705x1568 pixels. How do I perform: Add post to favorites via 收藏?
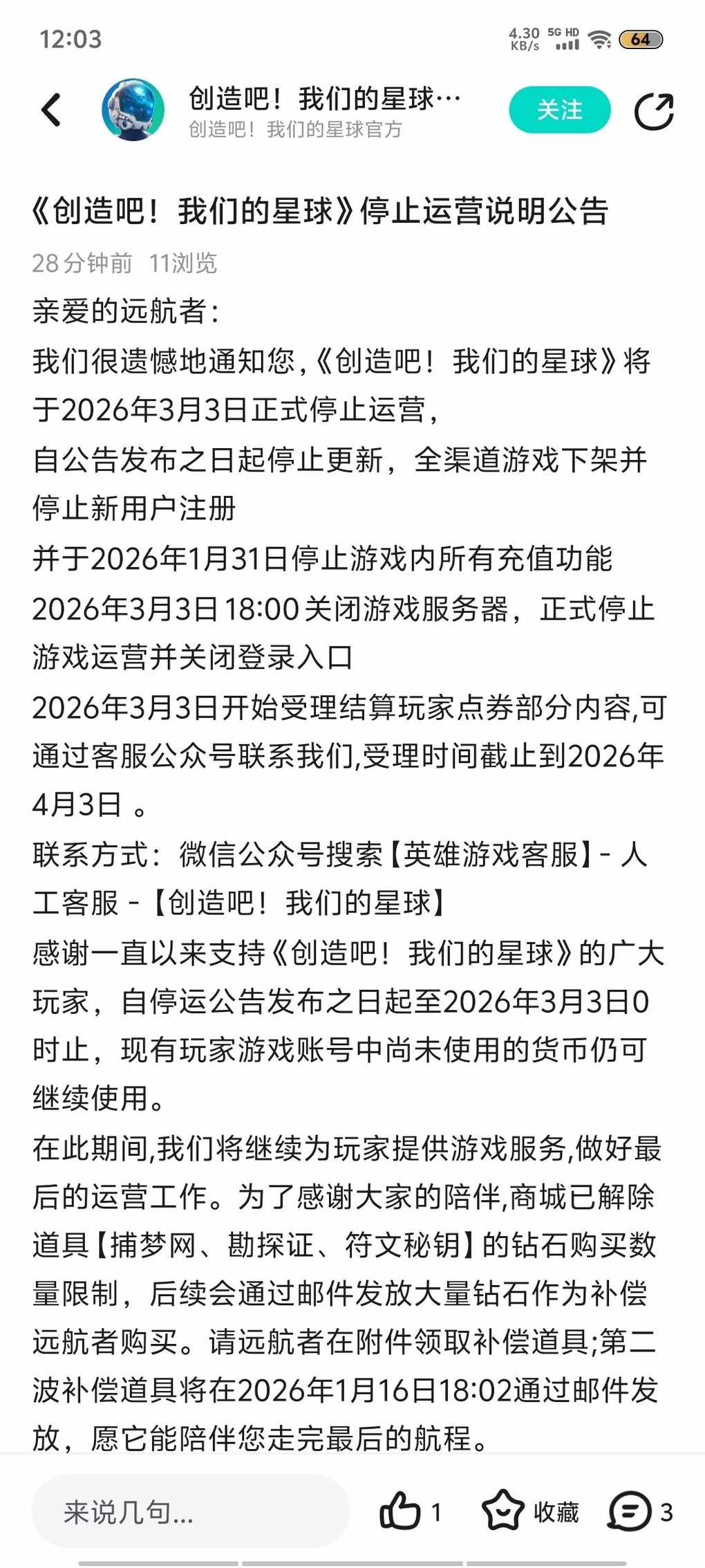531,1512
